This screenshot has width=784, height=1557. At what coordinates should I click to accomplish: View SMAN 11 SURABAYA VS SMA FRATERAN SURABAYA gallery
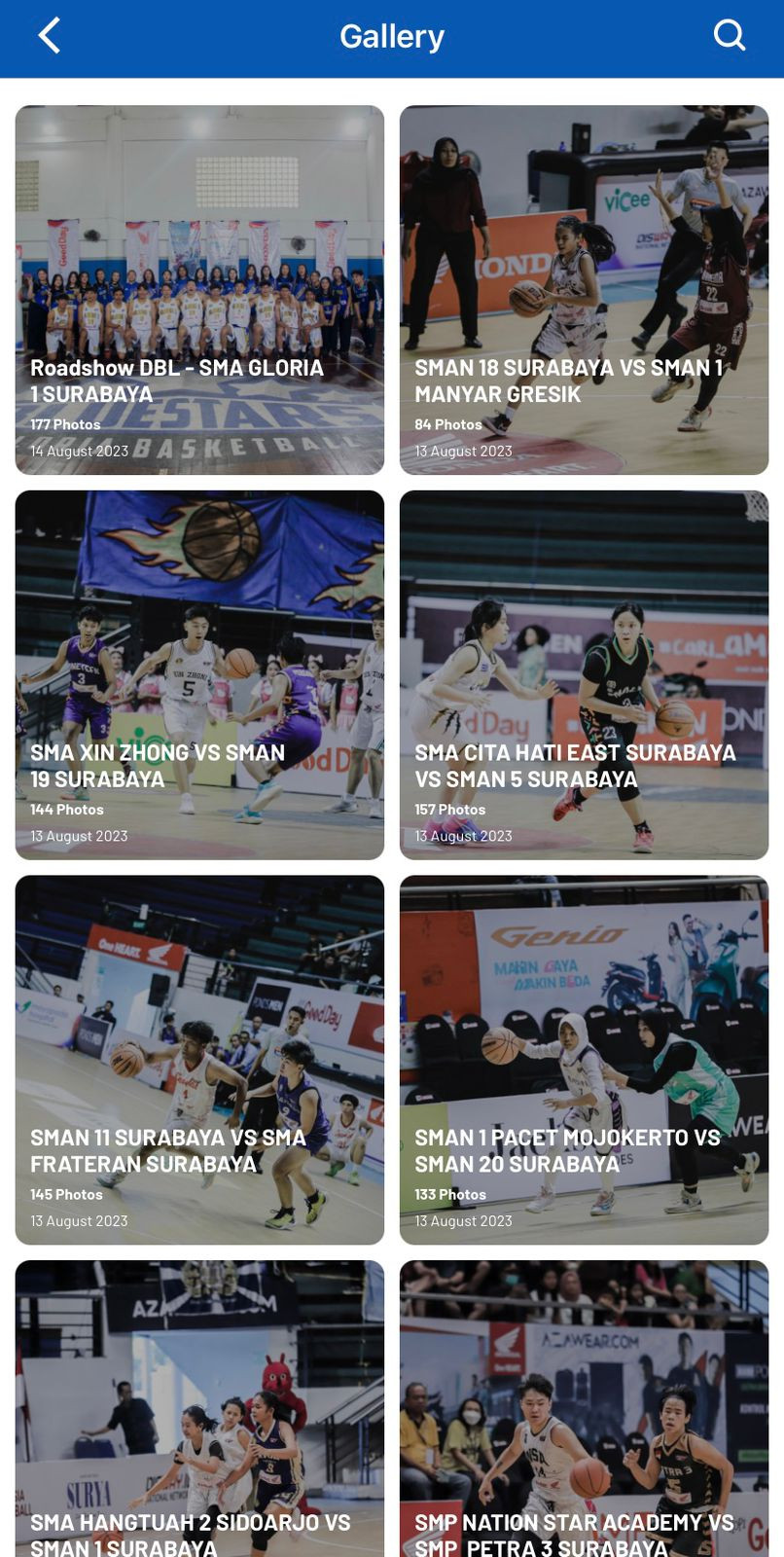pos(199,1060)
